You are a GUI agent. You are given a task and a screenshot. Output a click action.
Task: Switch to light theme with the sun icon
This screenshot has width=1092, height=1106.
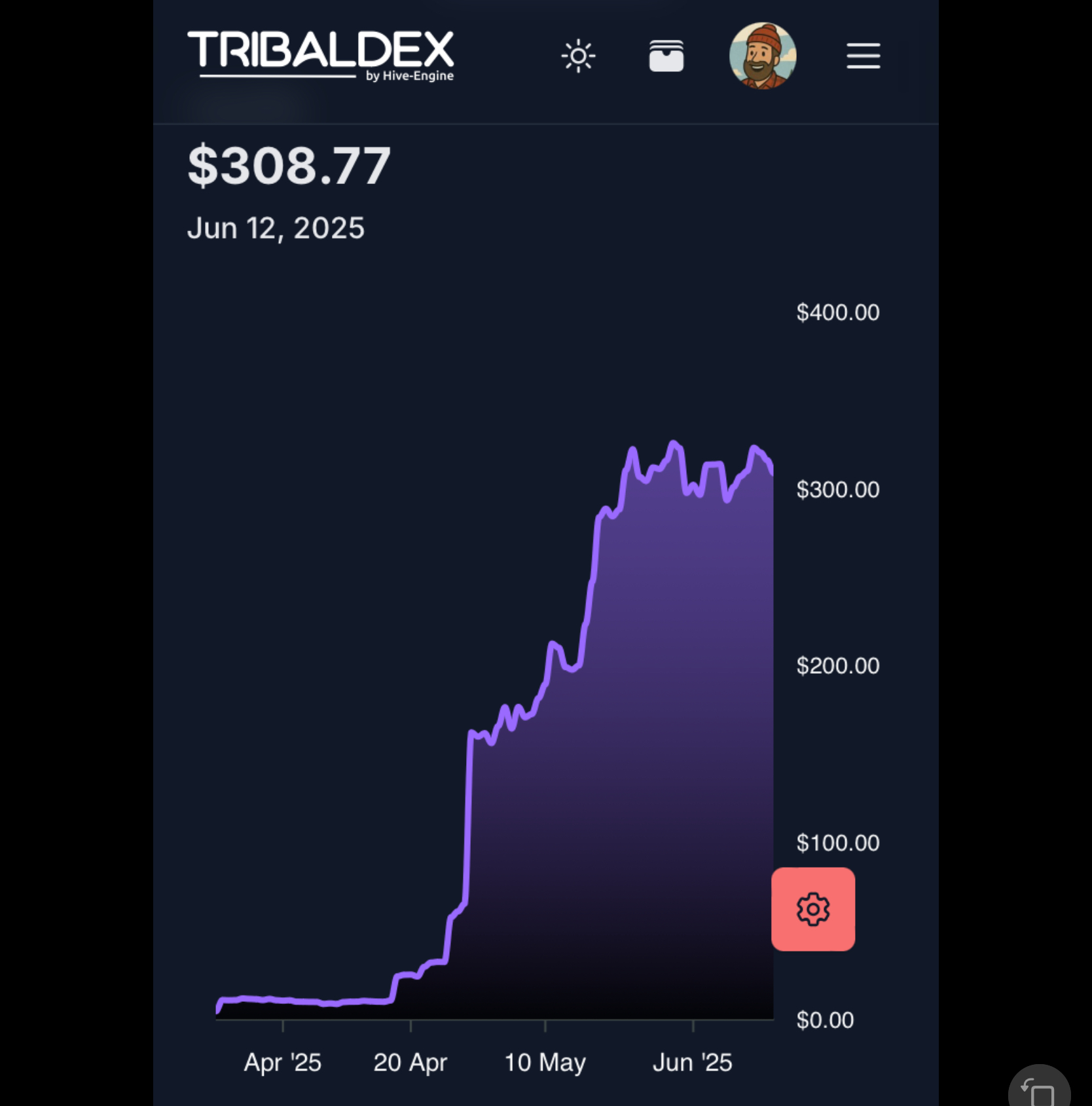(578, 56)
